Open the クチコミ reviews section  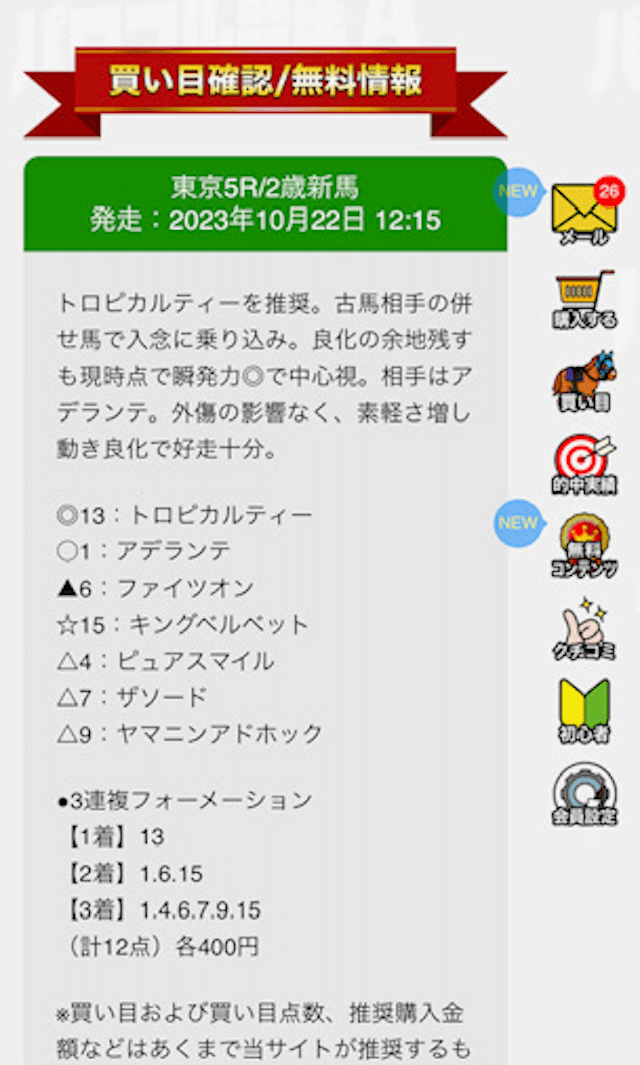click(585, 629)
